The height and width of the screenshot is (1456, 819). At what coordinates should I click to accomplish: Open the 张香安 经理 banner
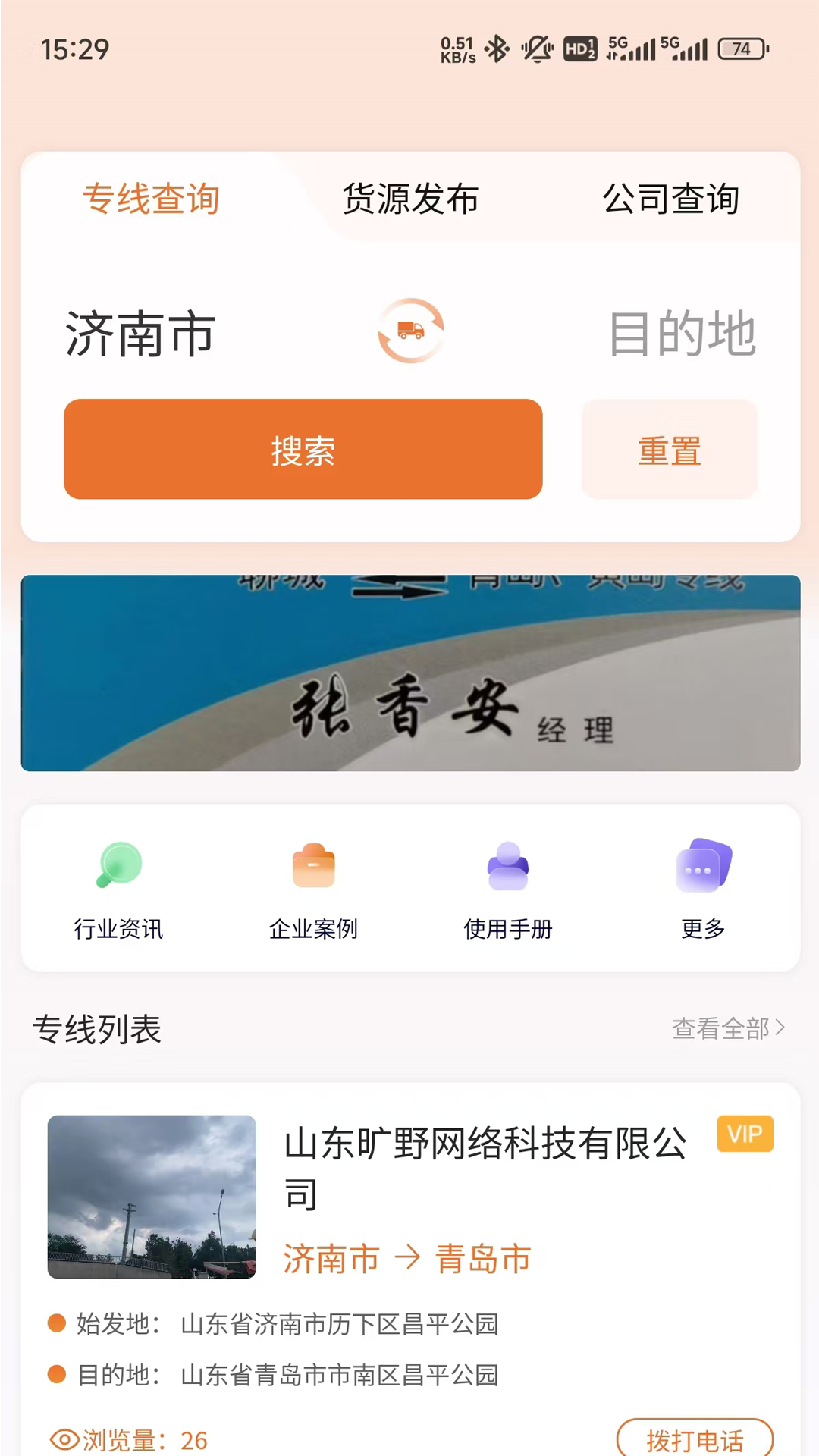coord(410,673)
